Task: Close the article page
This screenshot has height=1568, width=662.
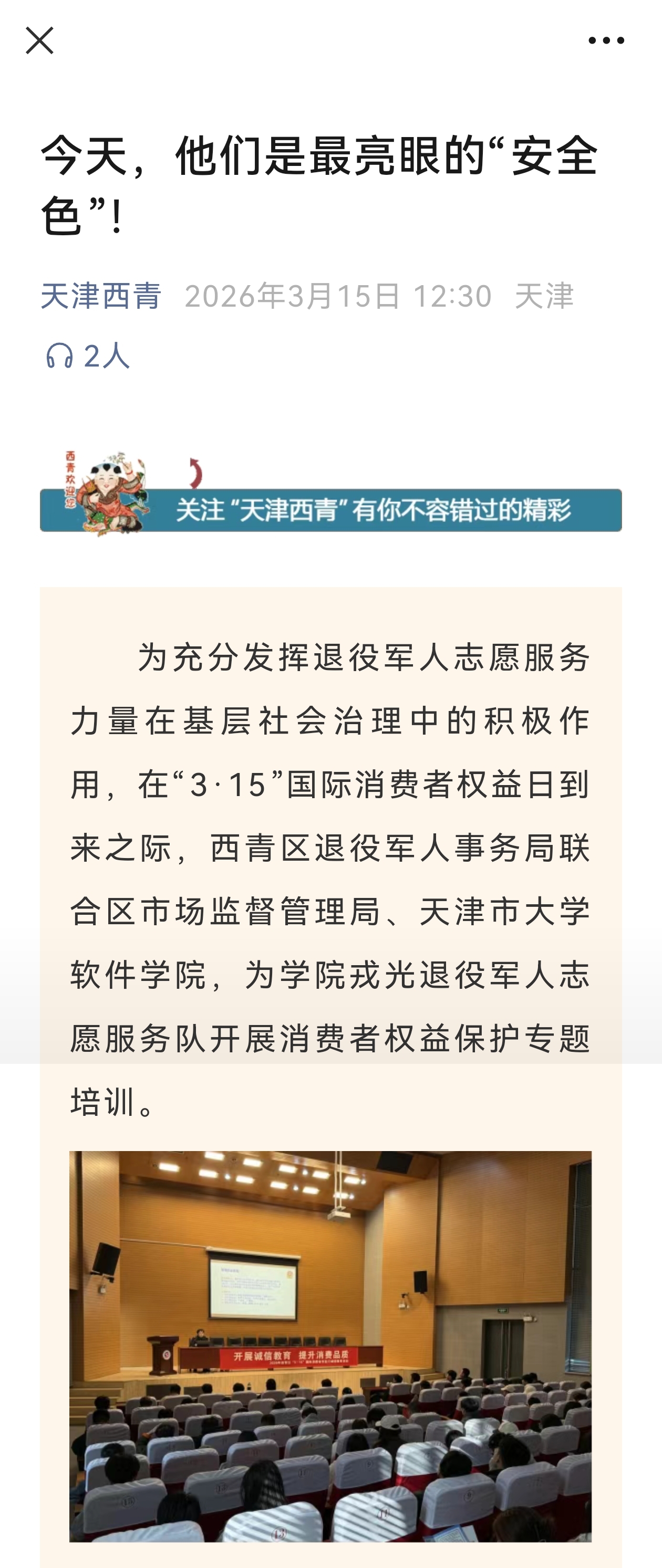Action: [39, 41]
